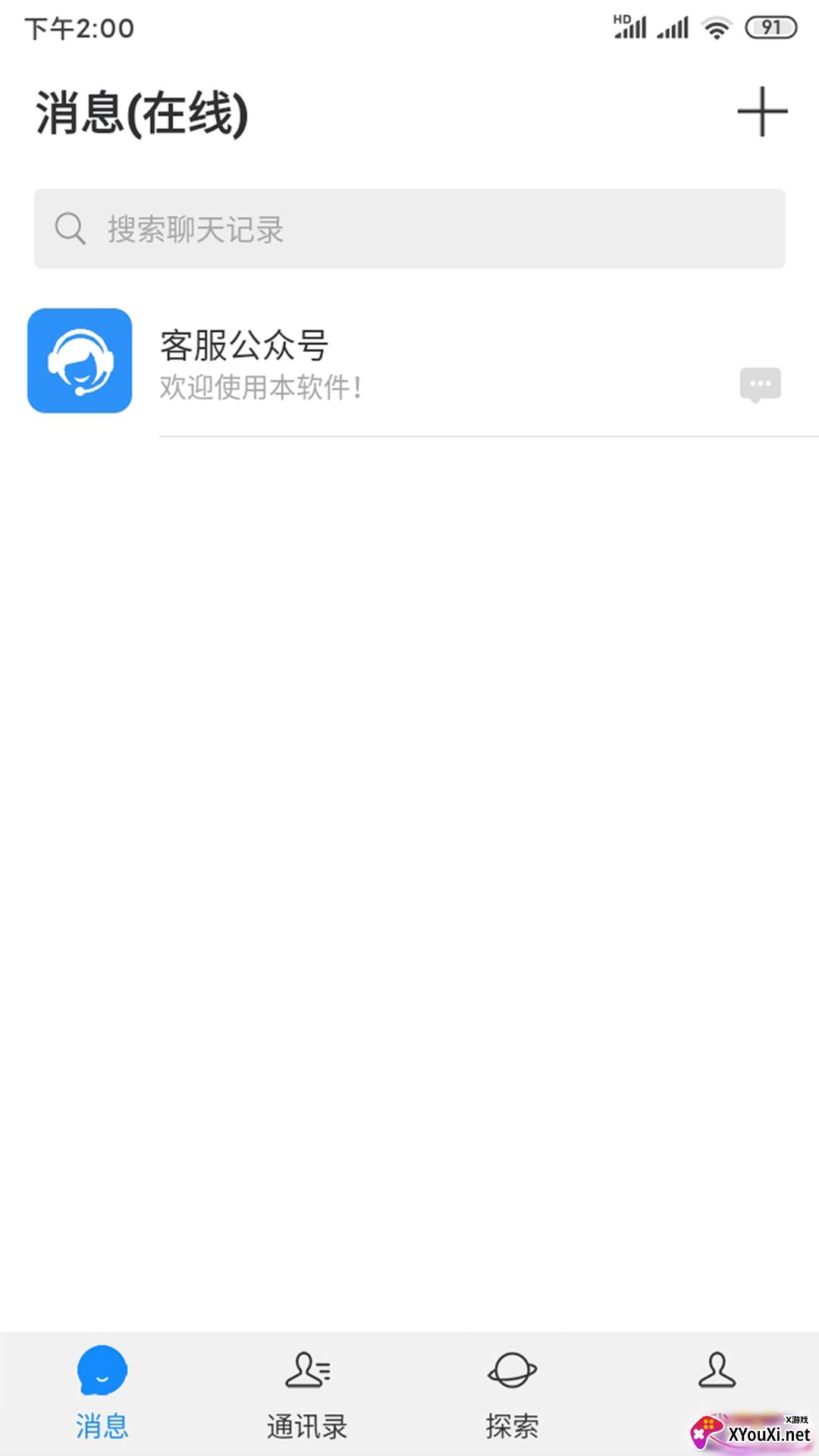Tap the plus icon to add new

pyautogui.click(x=762, y=112)
